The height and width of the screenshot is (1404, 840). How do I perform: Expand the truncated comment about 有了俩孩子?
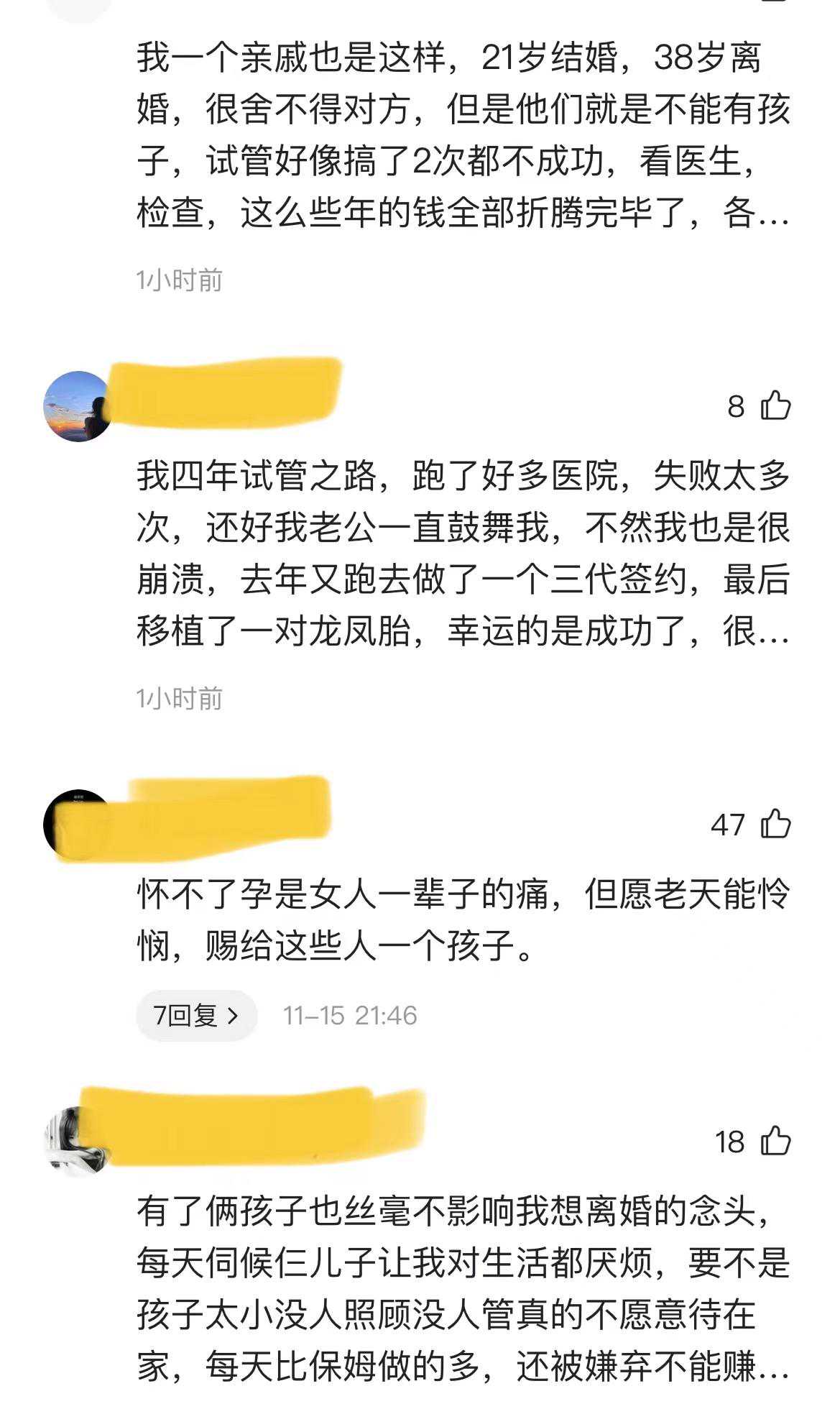(773, 1368)
